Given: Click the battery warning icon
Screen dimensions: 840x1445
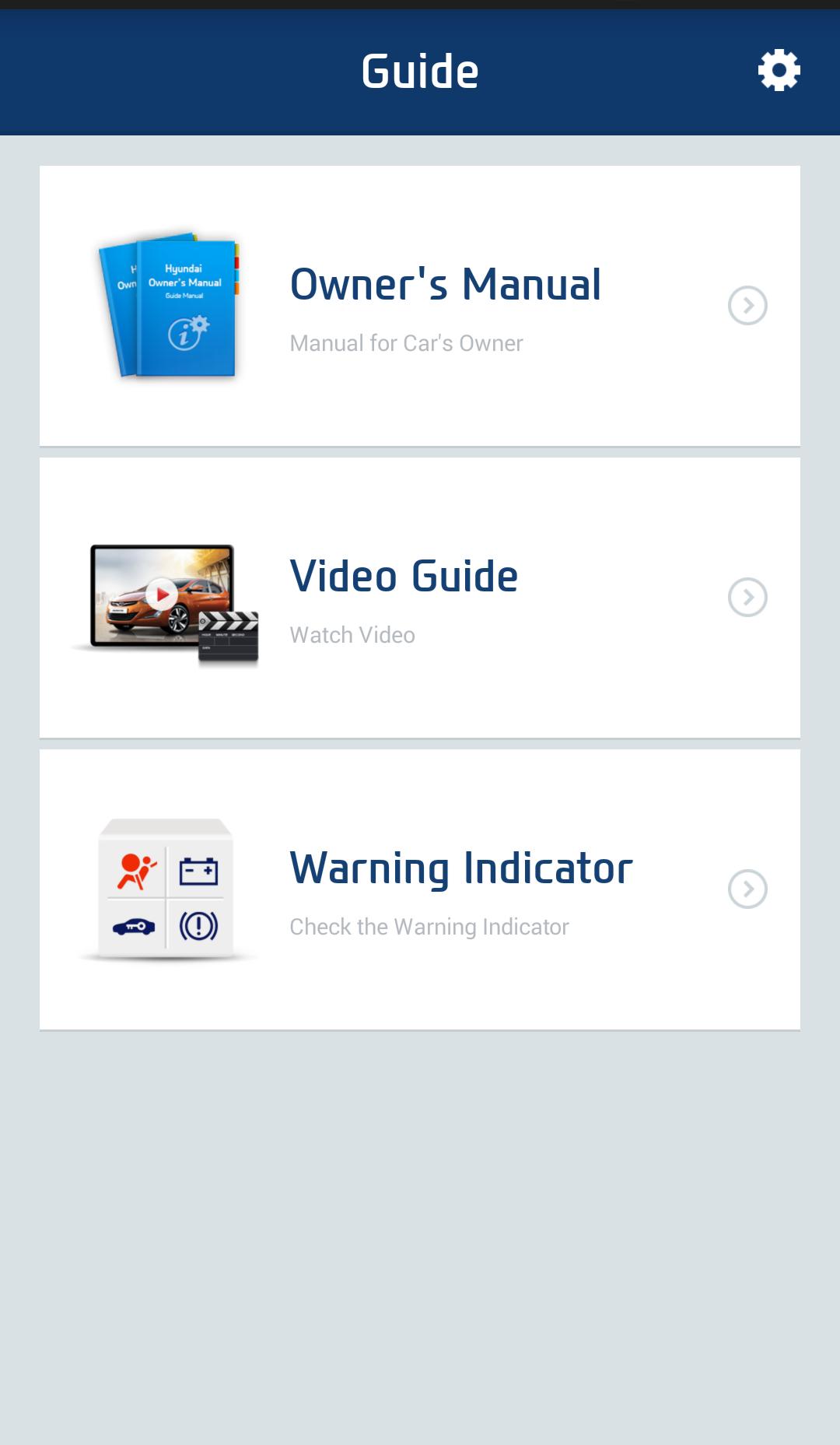Looking at the screenshot, I should pyautogui.click(x=197, y=870).
